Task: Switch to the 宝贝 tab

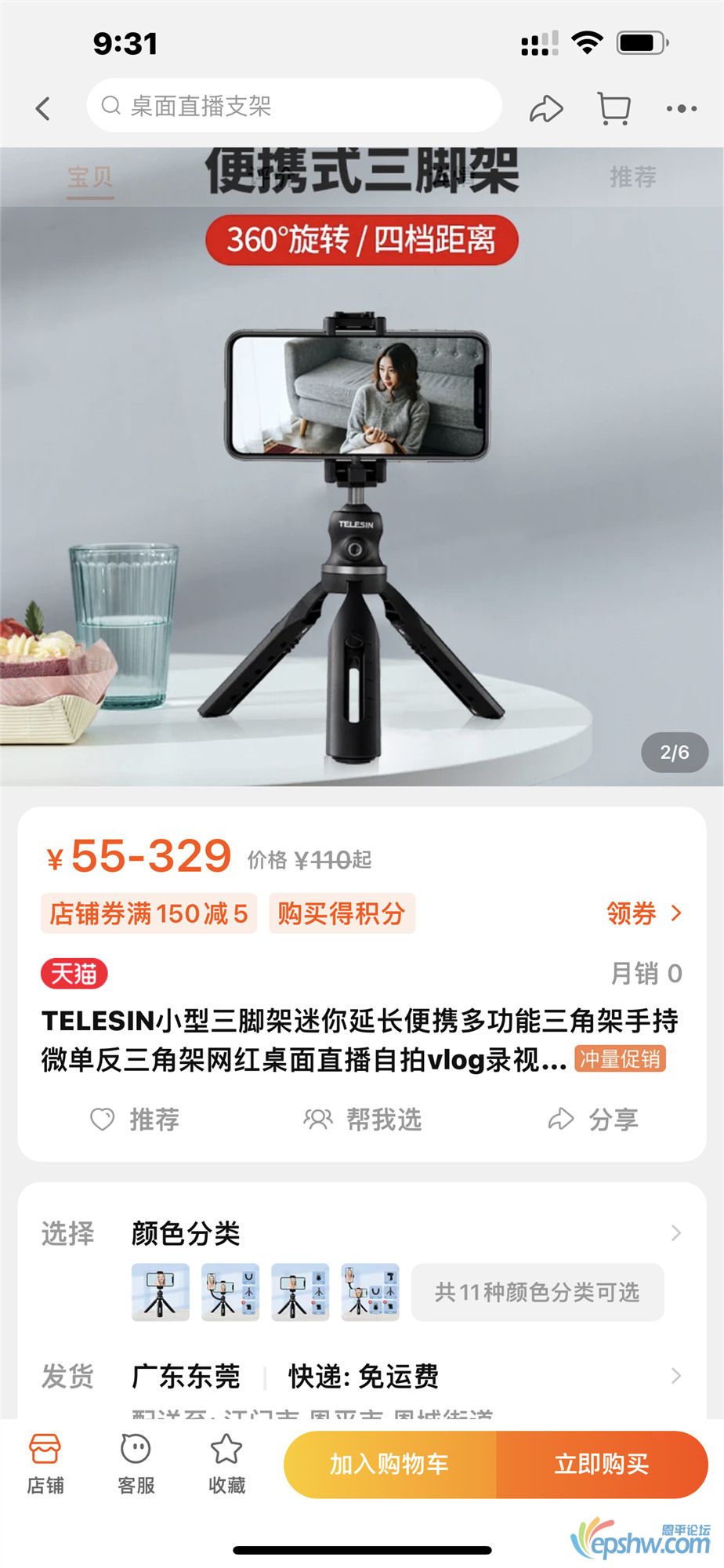Action: tap(90, 177)
